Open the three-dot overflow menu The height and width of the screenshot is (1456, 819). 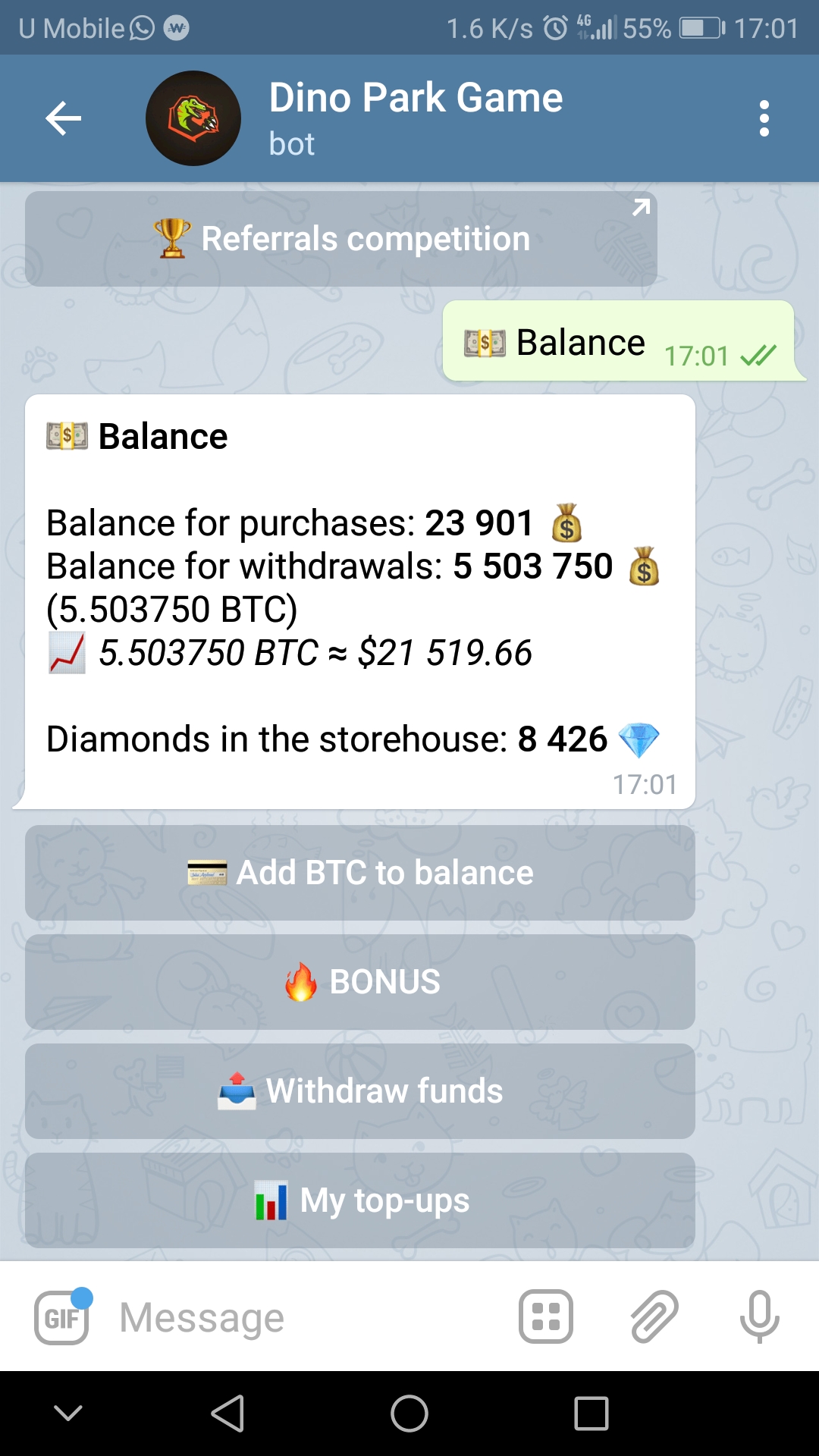(764, 118)
